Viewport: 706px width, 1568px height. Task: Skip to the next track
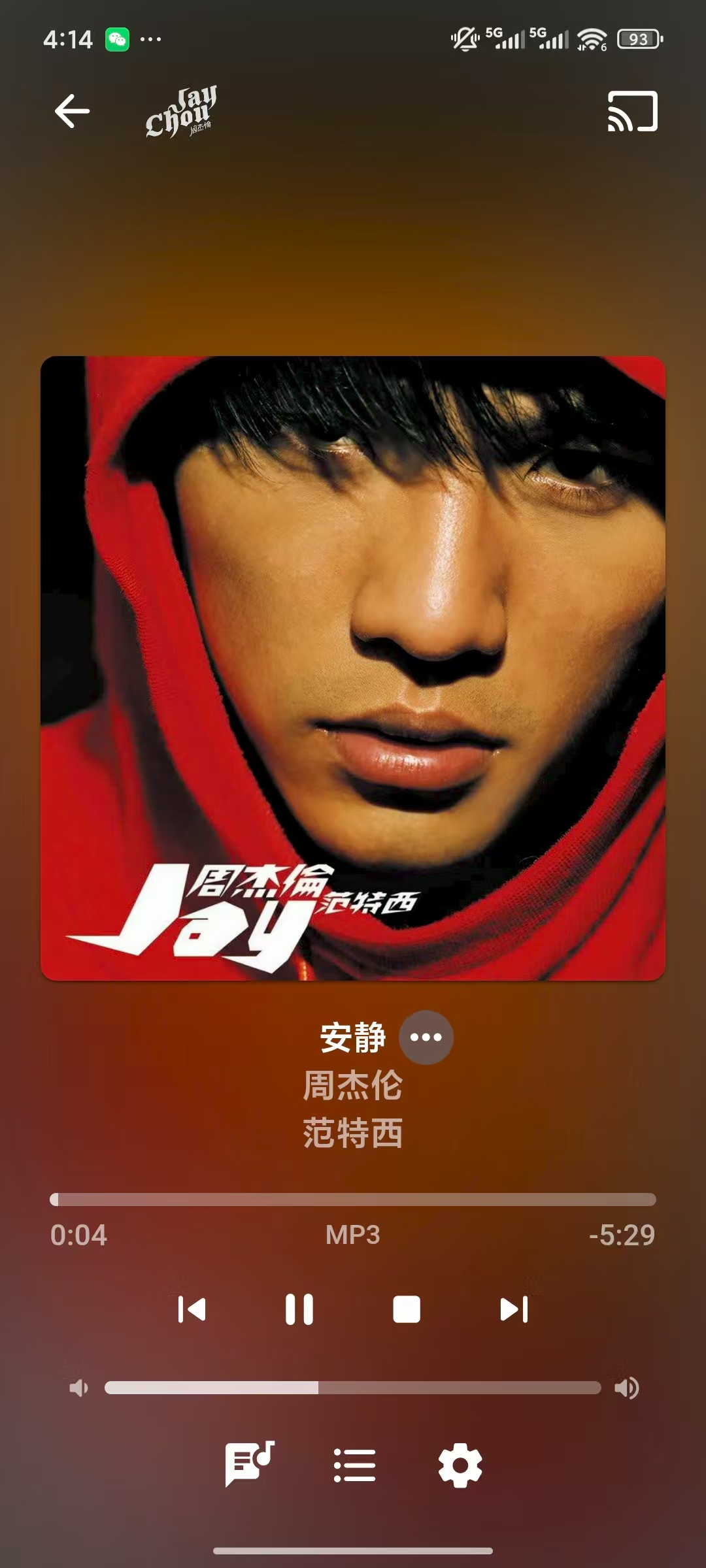[514, 1309]
